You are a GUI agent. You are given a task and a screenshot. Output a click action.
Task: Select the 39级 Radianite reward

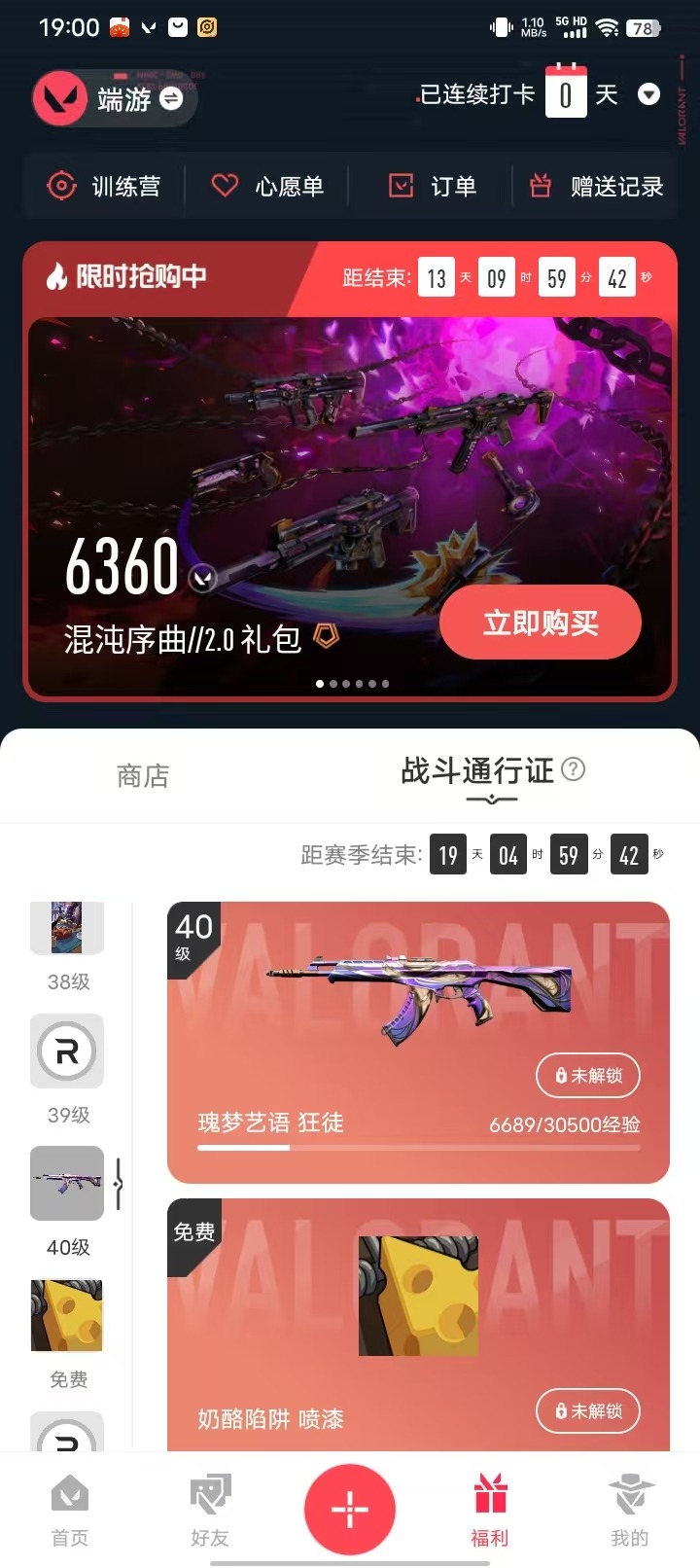[67, 1051]
